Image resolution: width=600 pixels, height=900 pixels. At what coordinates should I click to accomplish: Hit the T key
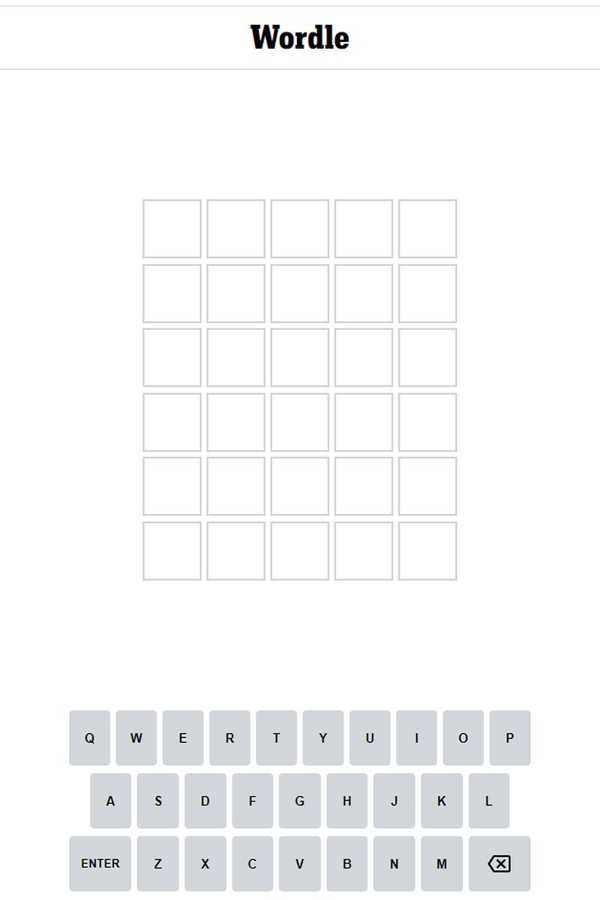pos(276,738)
